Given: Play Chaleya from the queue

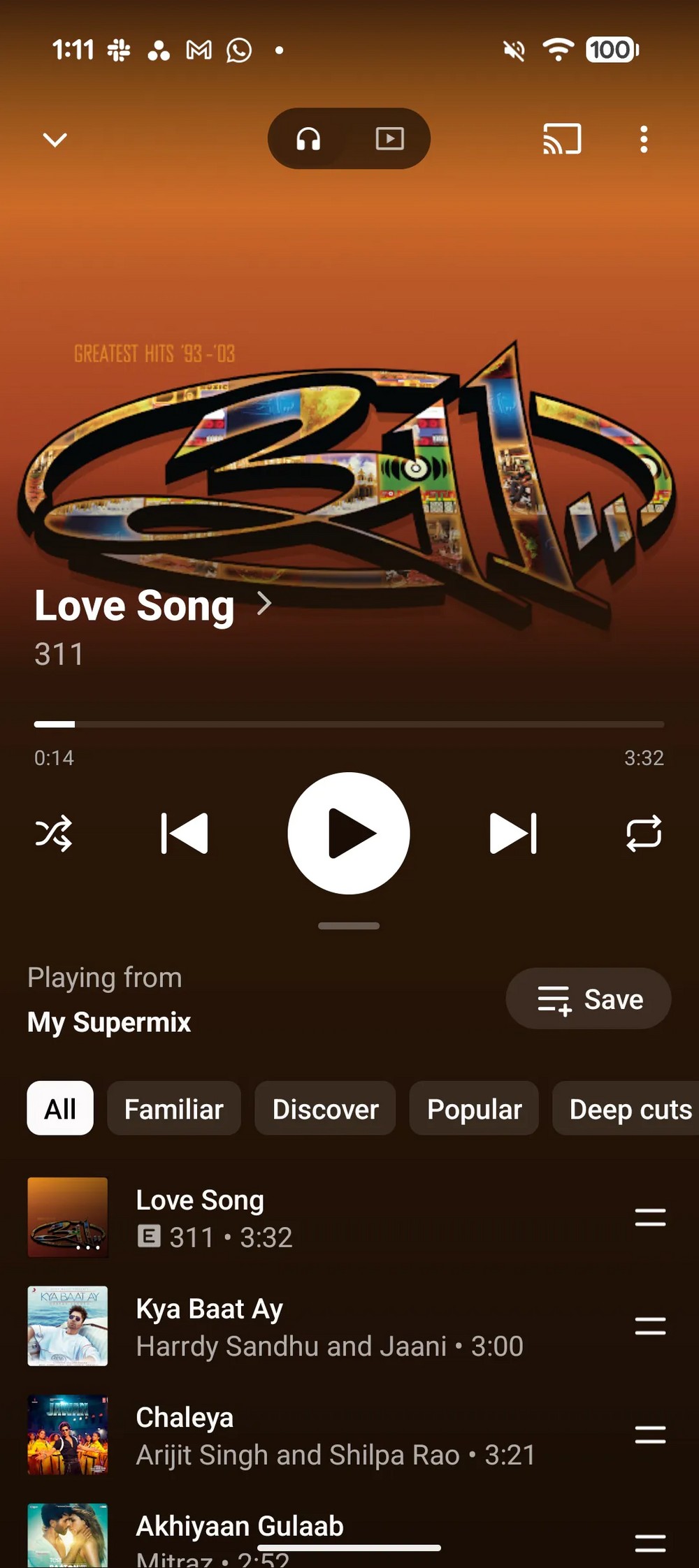Looking at the screenshot, I should (x=329, y=1435).
